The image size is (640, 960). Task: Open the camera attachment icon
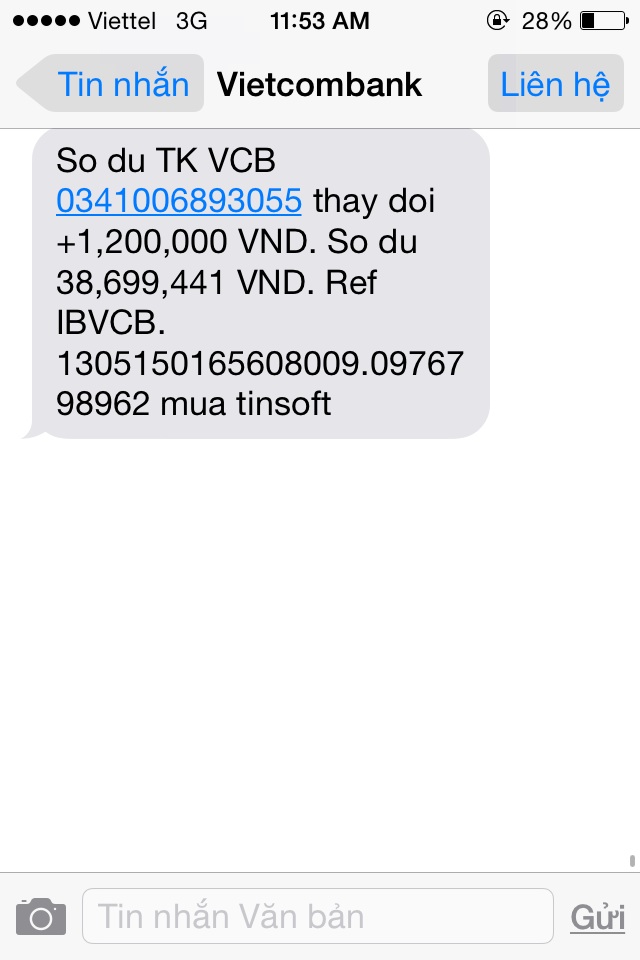coord(41,916)
